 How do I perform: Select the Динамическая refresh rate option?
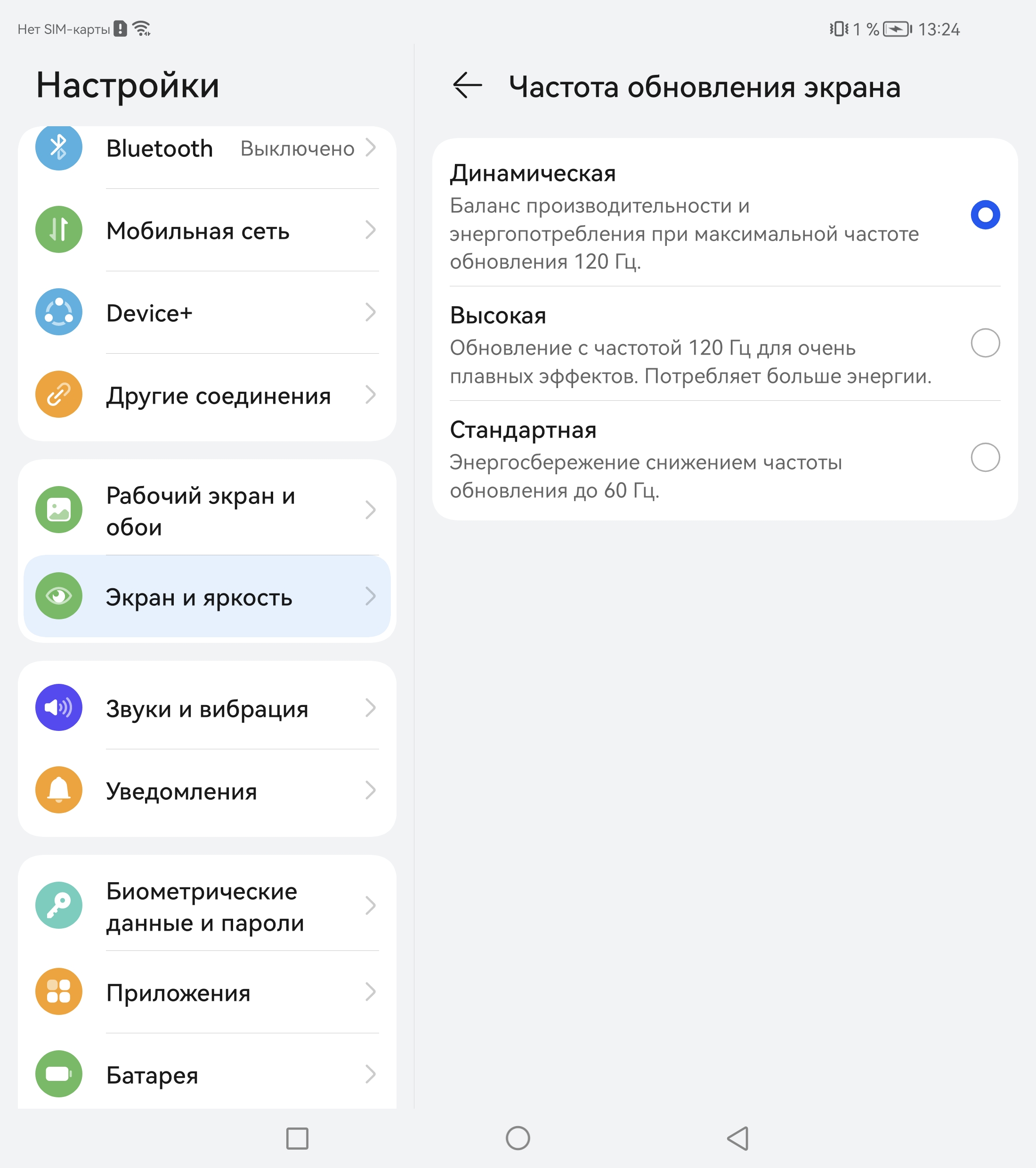point(985,215)
